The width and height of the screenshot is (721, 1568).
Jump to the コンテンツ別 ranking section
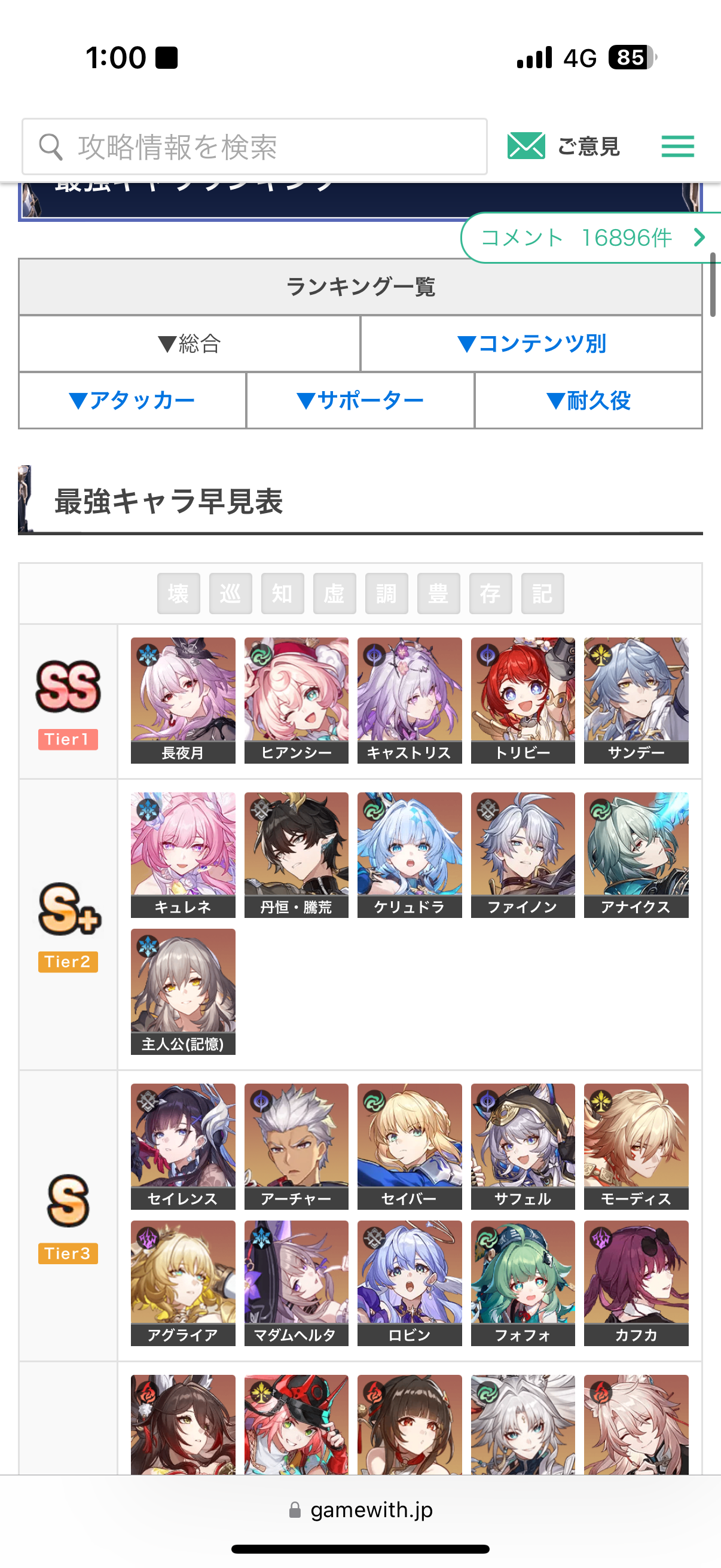(x=531, y=344)
